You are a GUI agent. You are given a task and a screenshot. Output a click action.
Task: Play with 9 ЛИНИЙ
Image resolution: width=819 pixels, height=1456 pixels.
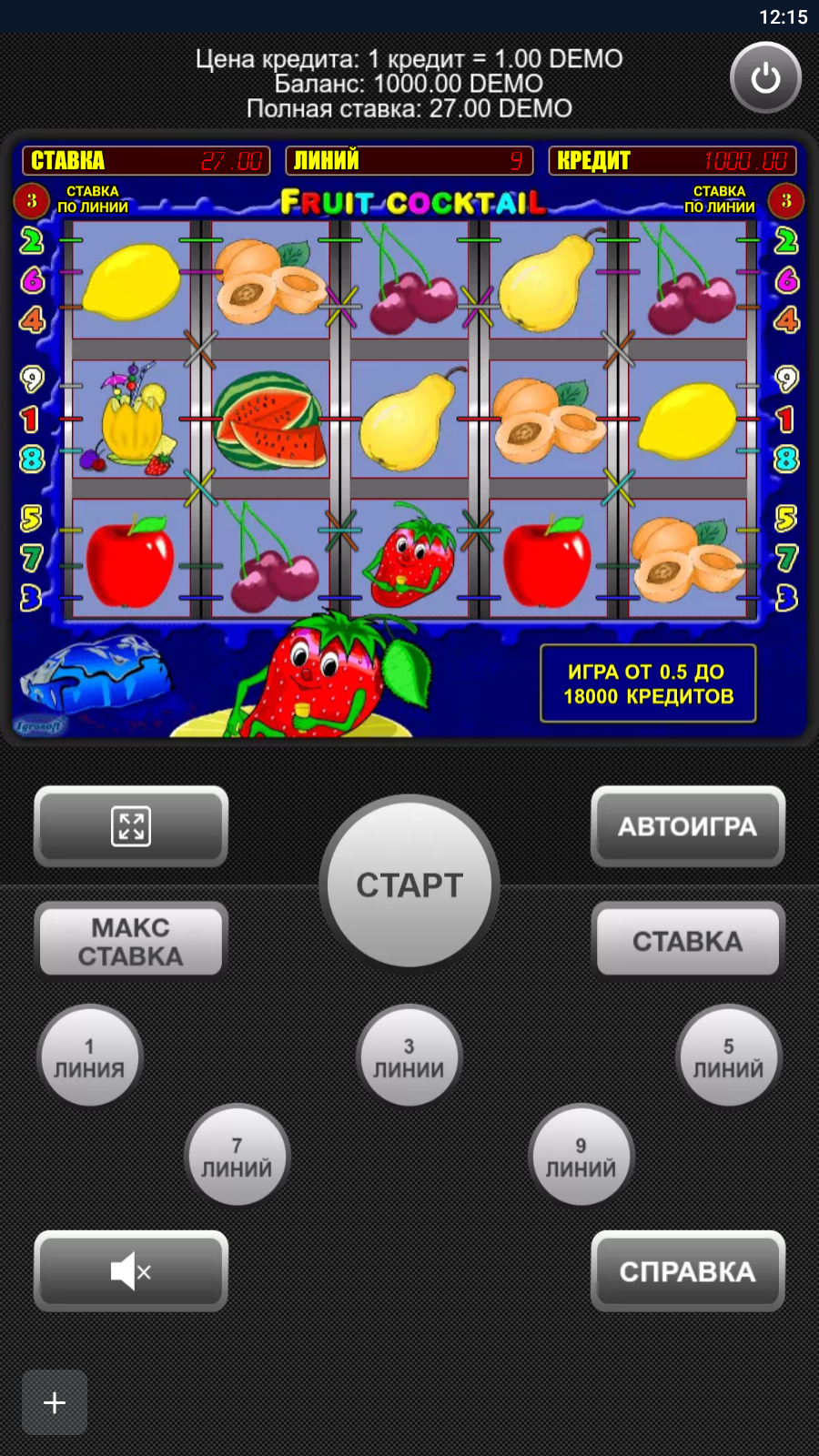(581, 1157)
